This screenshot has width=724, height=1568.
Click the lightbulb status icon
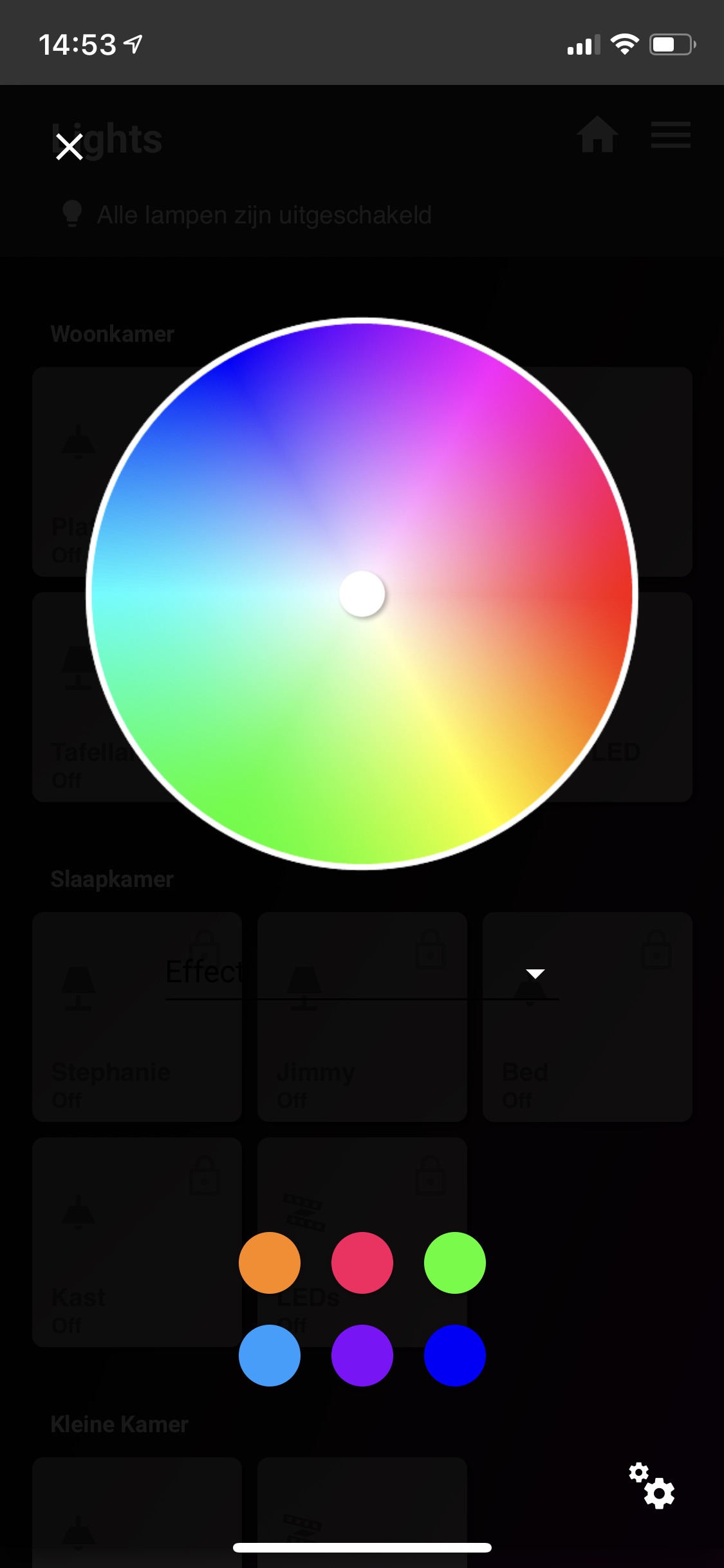(72, 212)
